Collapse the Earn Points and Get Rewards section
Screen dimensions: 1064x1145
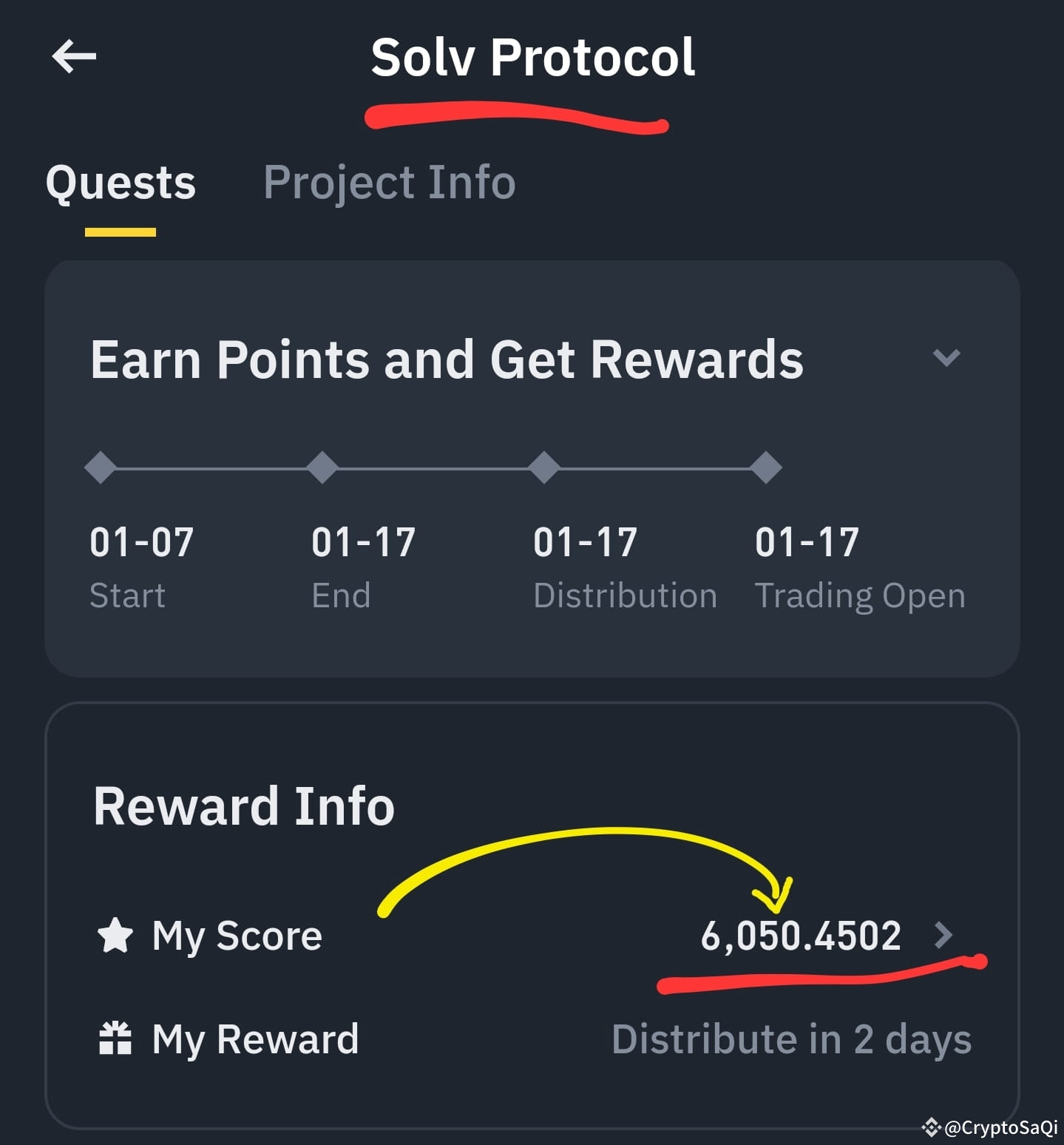947,358
